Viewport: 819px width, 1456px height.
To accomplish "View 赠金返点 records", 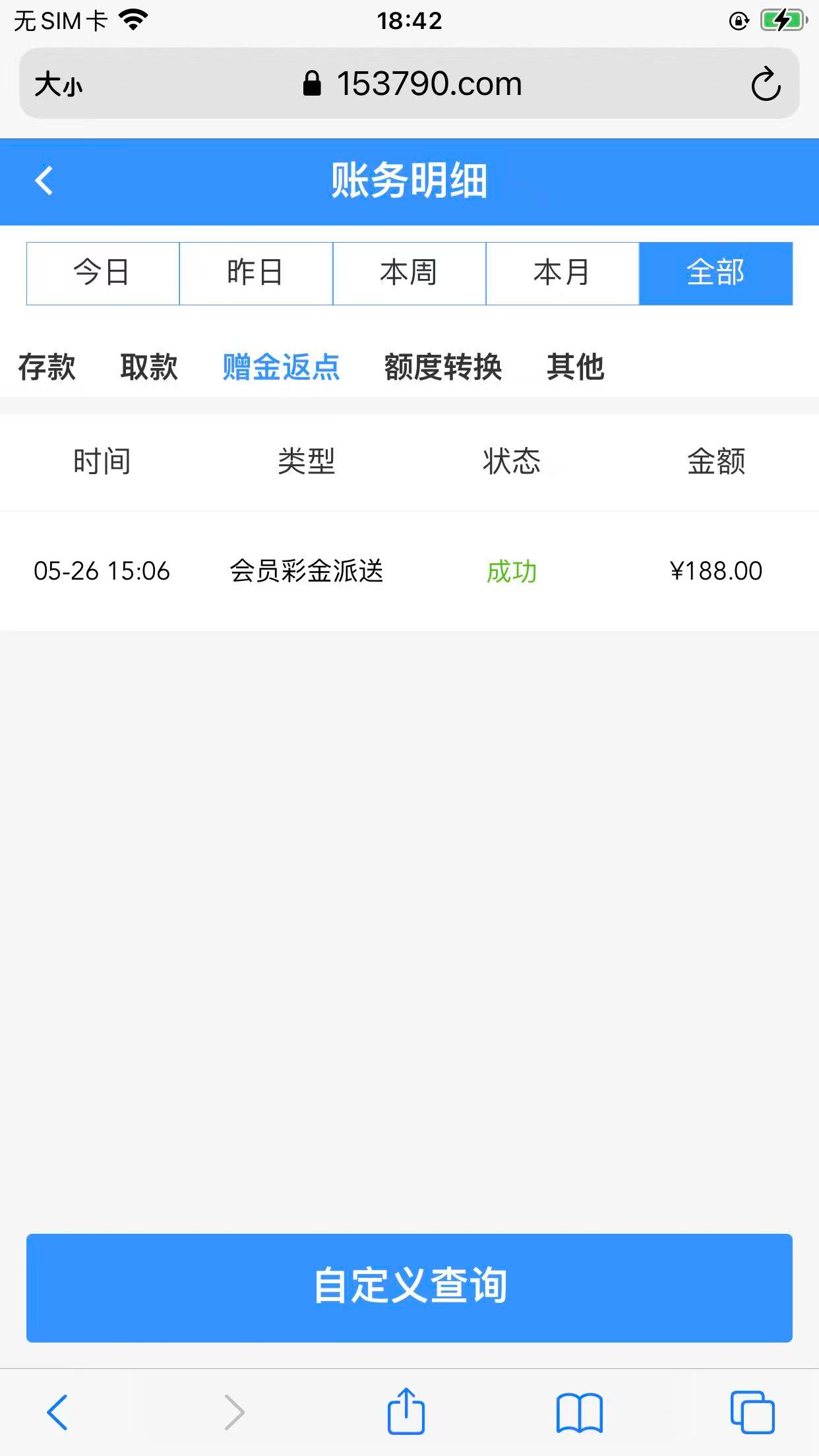I will coord(281,367).
